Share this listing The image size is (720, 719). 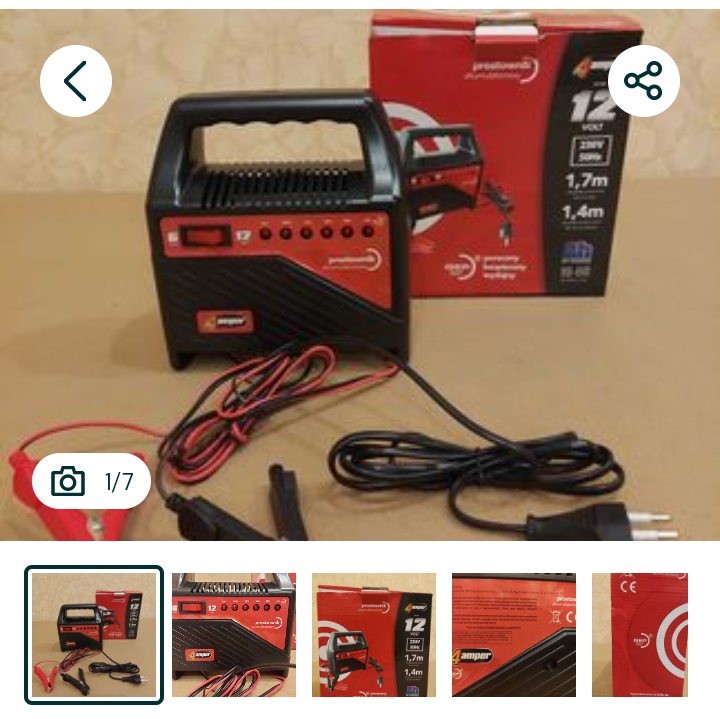tap(643, 81)
